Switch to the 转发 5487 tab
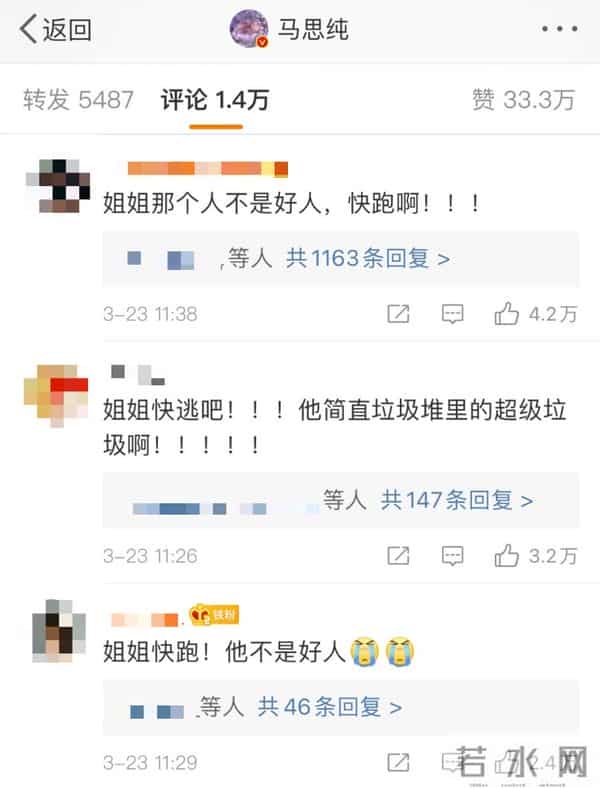This screenshot has height=788, width=600. (x=78, y=99)
